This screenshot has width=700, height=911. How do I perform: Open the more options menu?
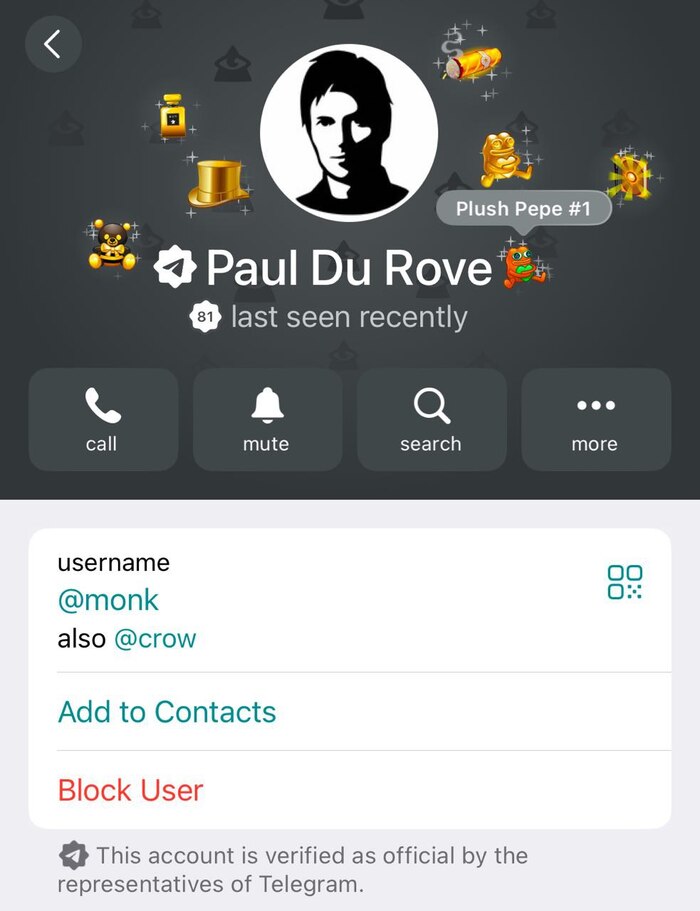point(595,419)
